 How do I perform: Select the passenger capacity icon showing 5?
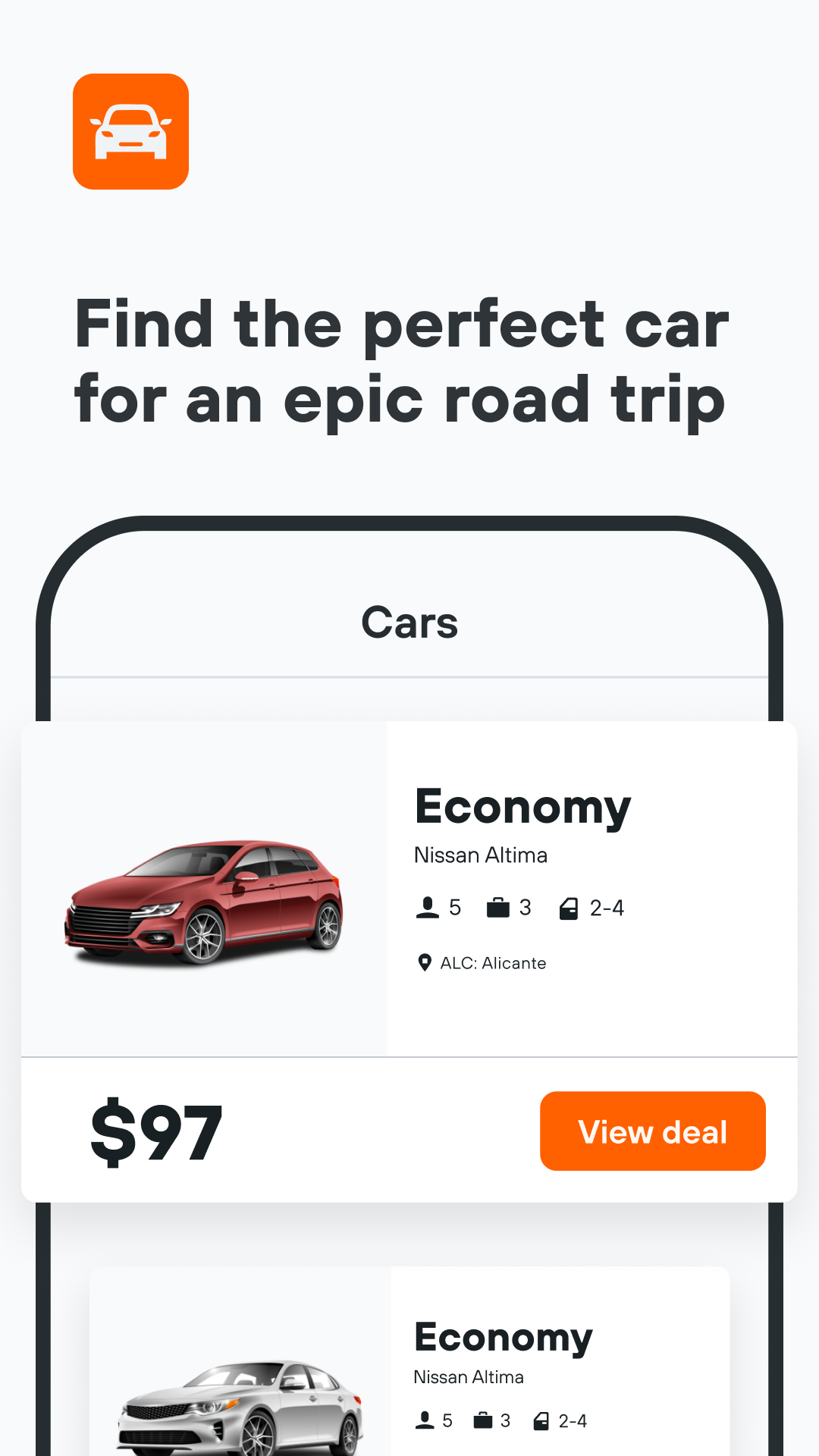pos(428,907)
